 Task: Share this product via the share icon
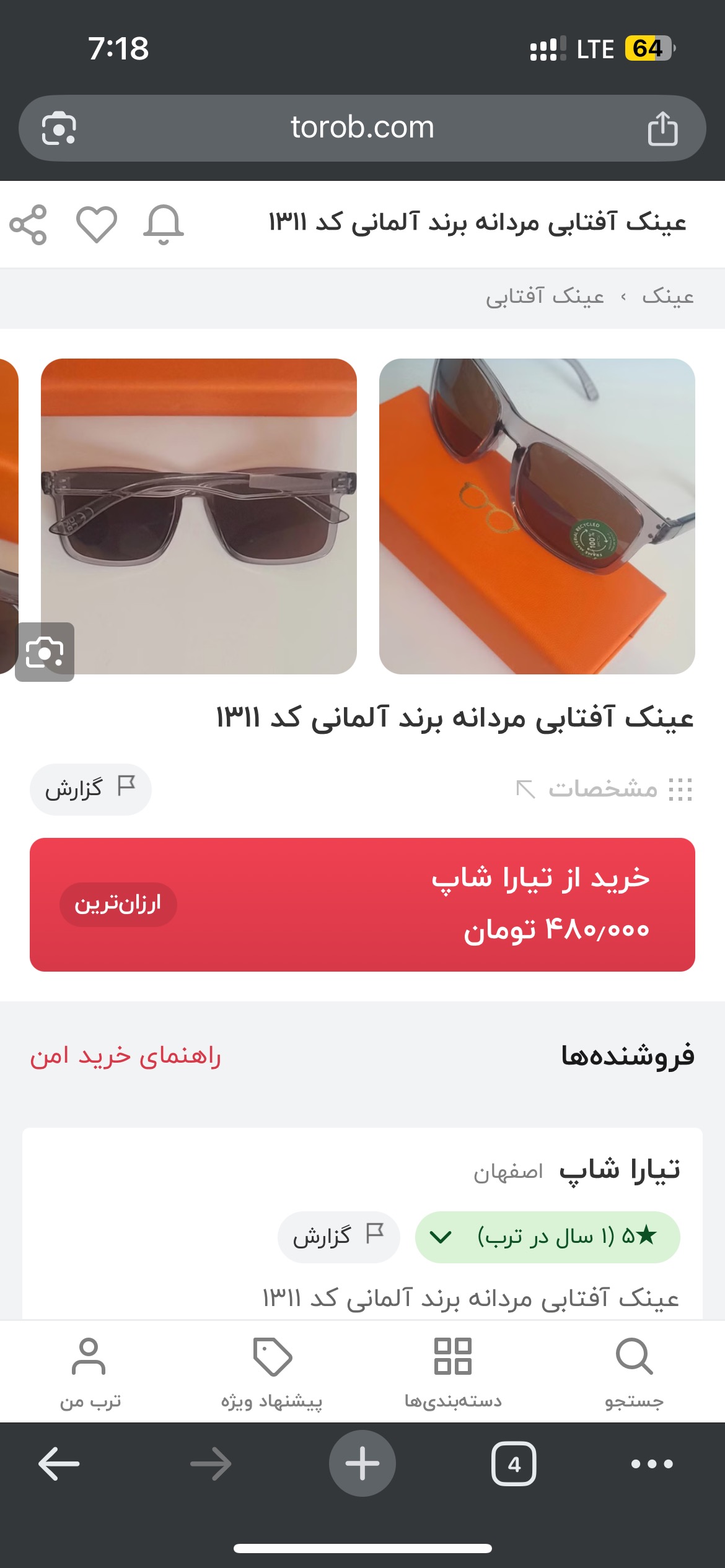(29, 224)
